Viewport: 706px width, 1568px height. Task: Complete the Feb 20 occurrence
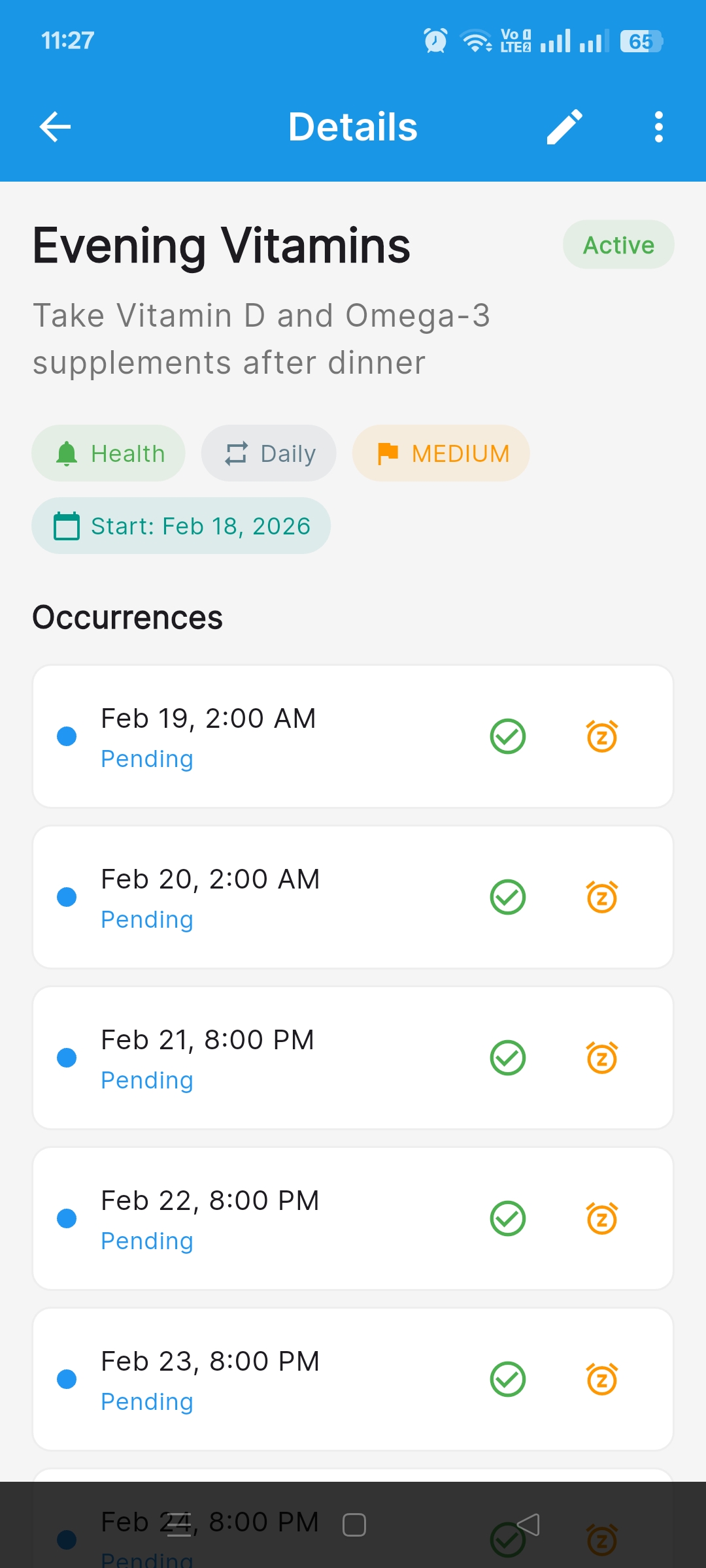[508, 896]
